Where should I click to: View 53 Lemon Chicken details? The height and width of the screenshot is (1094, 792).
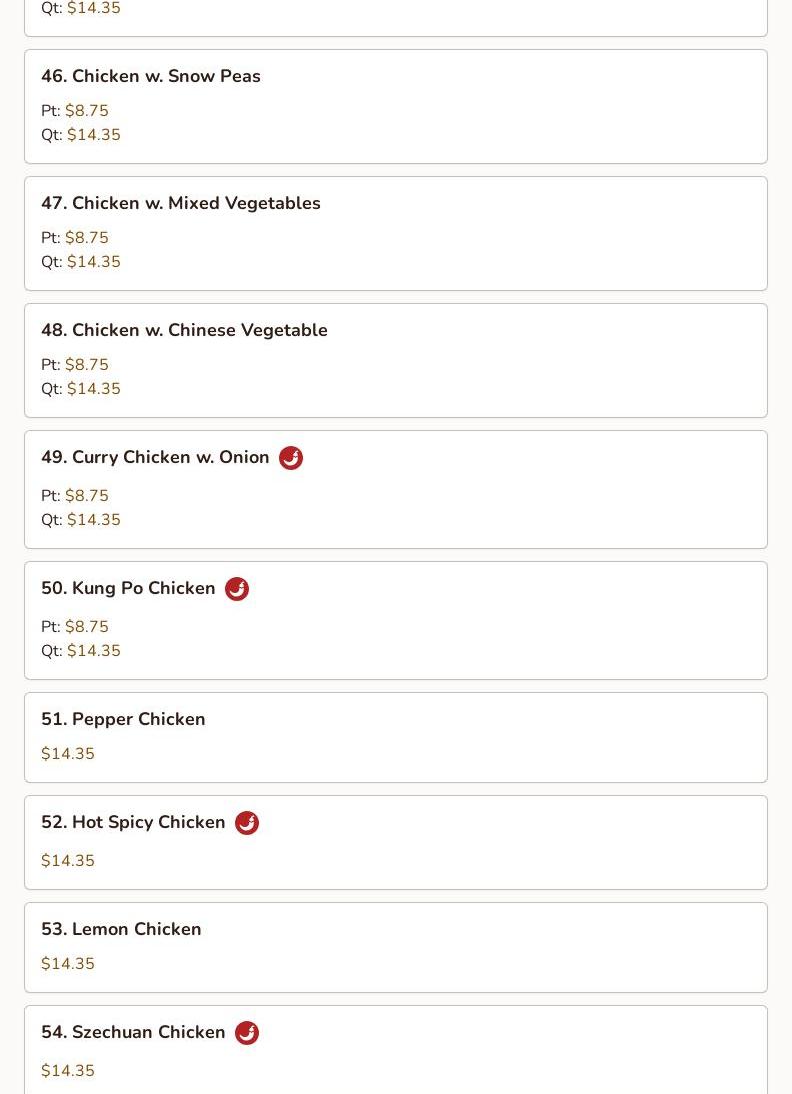[x=121, y=930]
